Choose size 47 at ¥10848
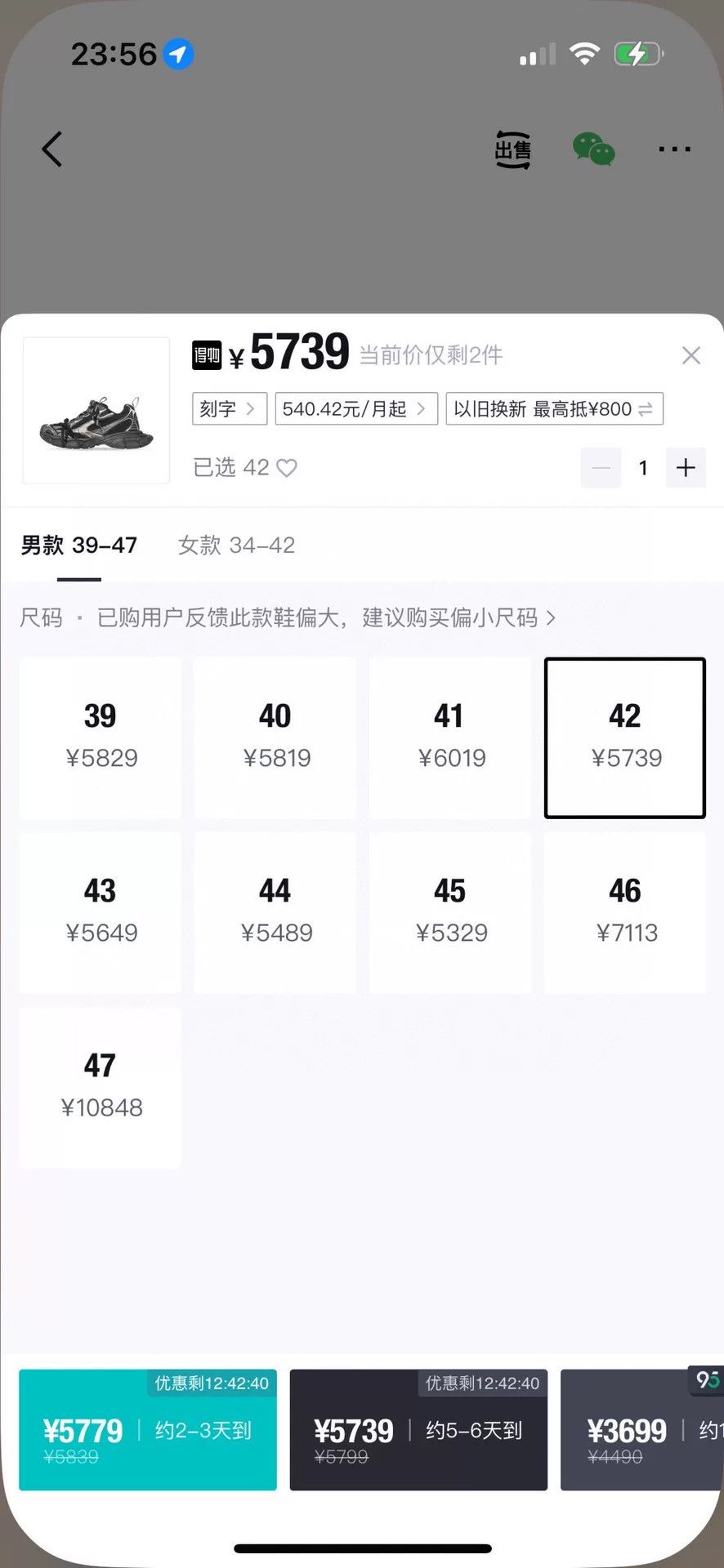 (x=101, y=1087)
